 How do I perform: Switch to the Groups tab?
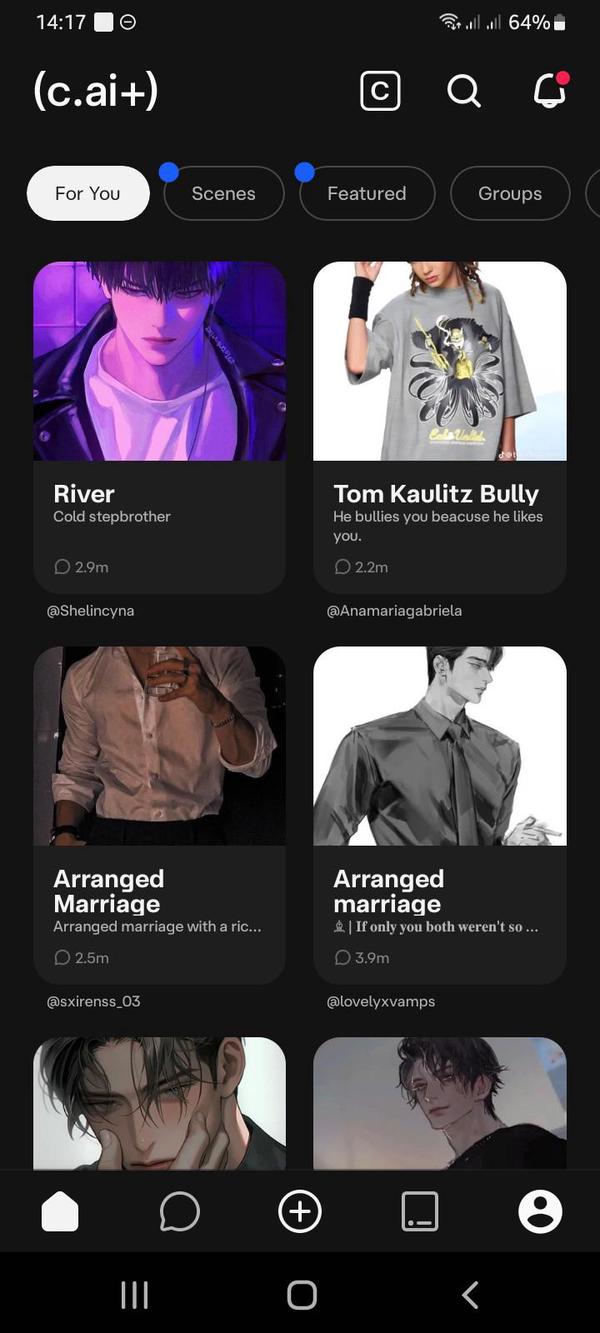(x=510, y=193)
